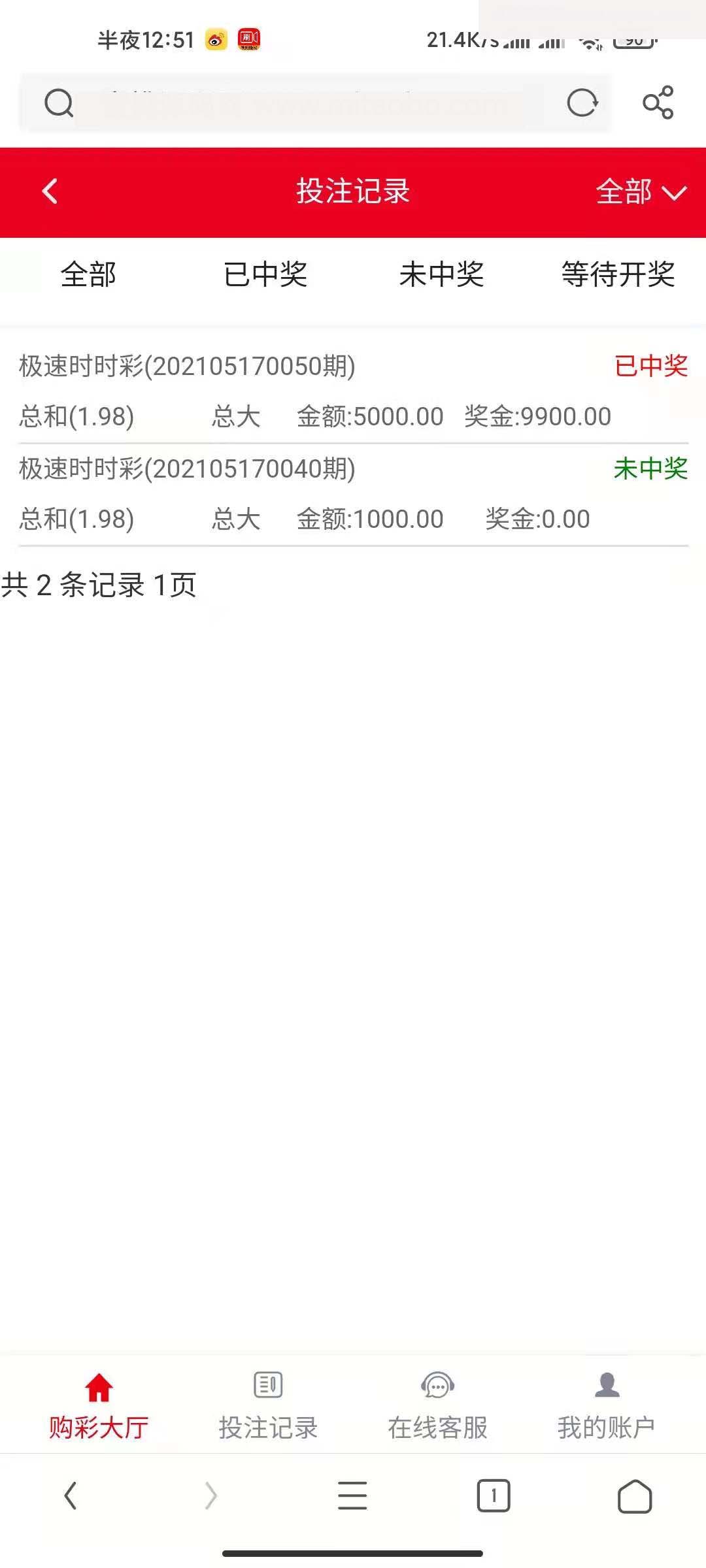Tap the browser search icon

pos(59,103)
